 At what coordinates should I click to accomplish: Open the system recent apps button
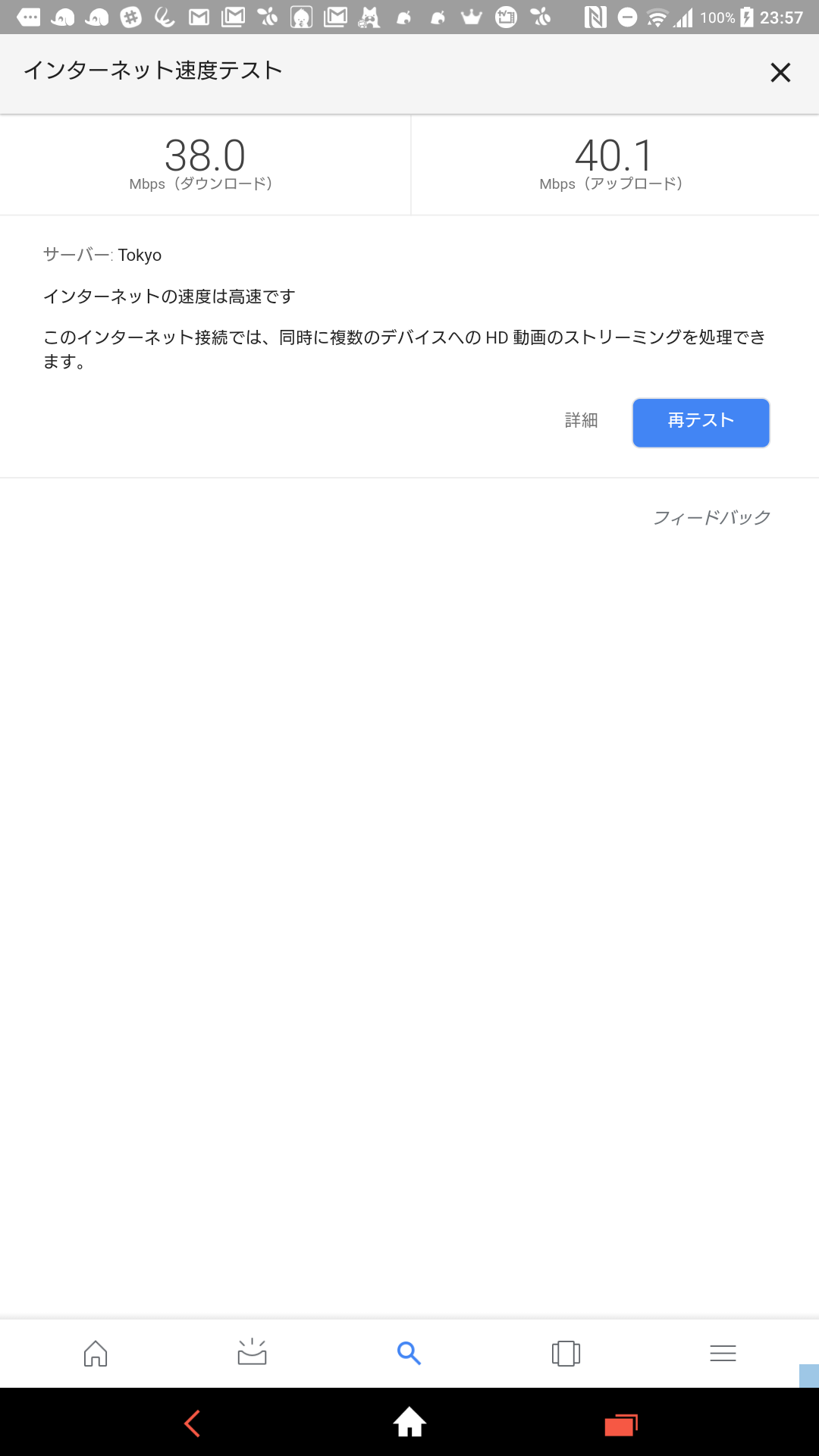[x=621, y=1424]
